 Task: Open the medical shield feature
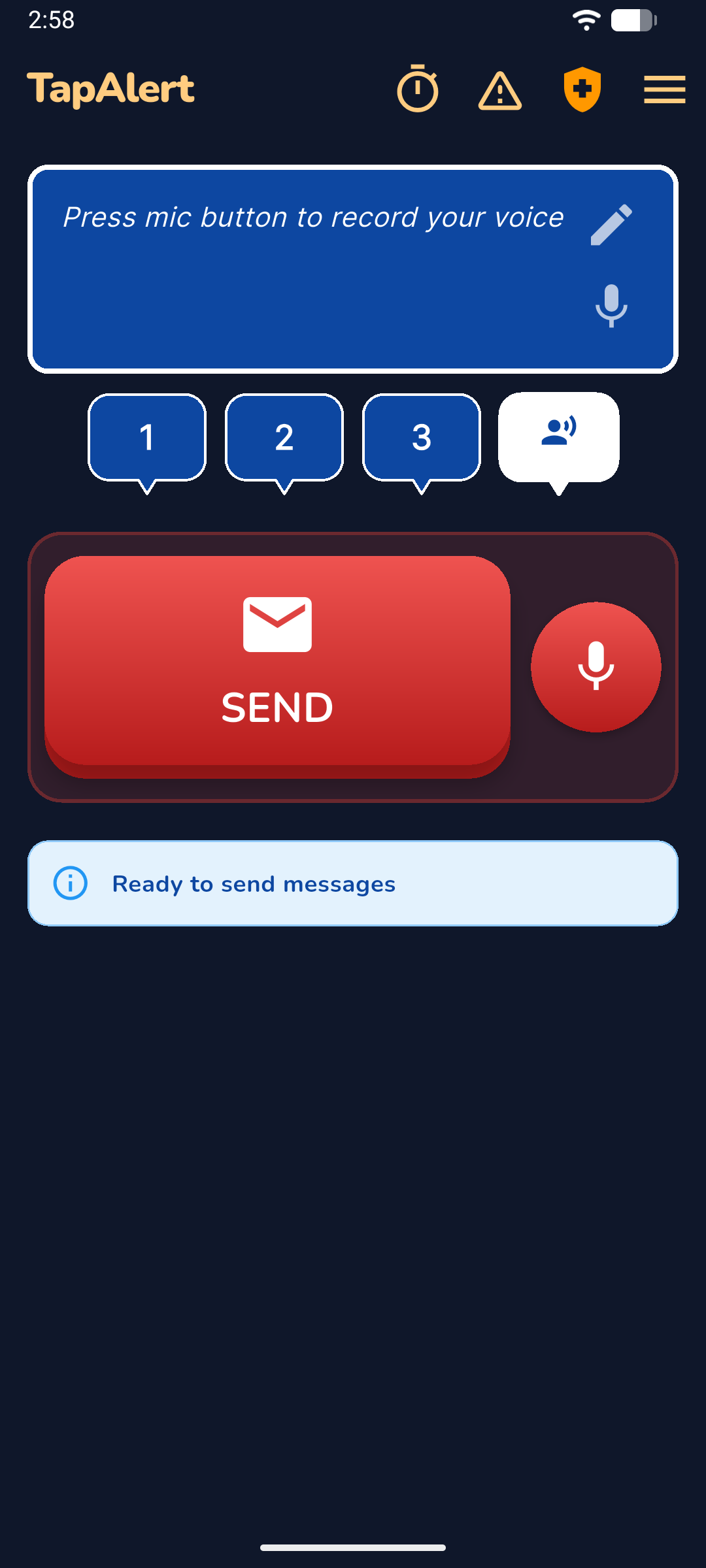582,90
